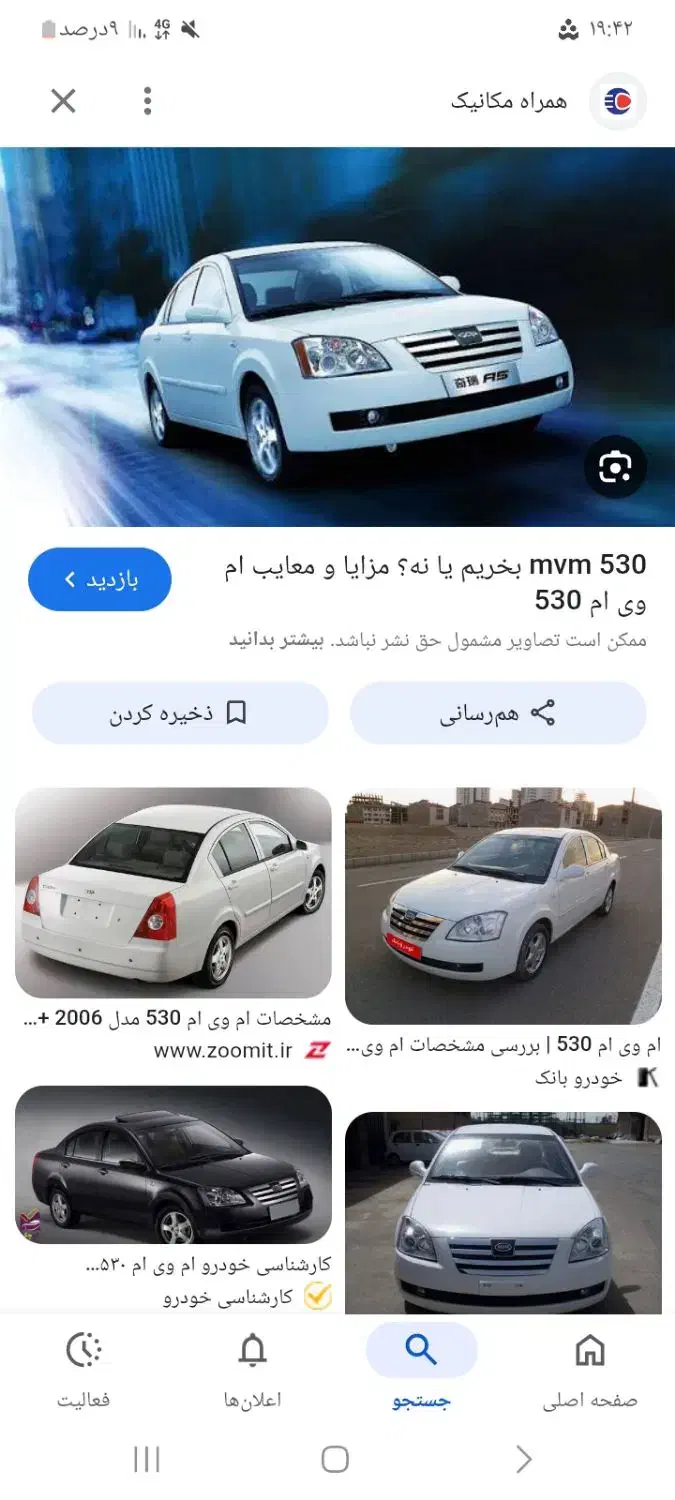Open the zoomit.ir rear-view car result

[x=173, y=892]
